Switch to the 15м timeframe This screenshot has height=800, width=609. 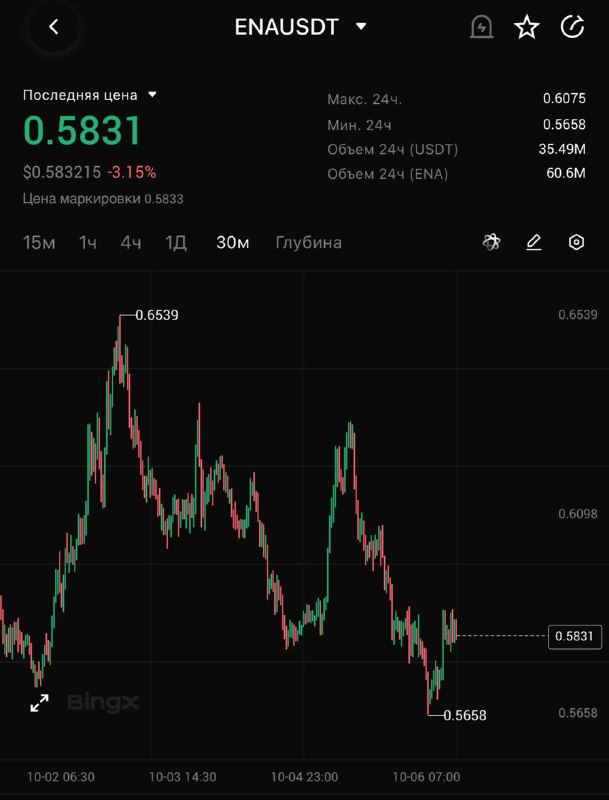click(39, 242)
